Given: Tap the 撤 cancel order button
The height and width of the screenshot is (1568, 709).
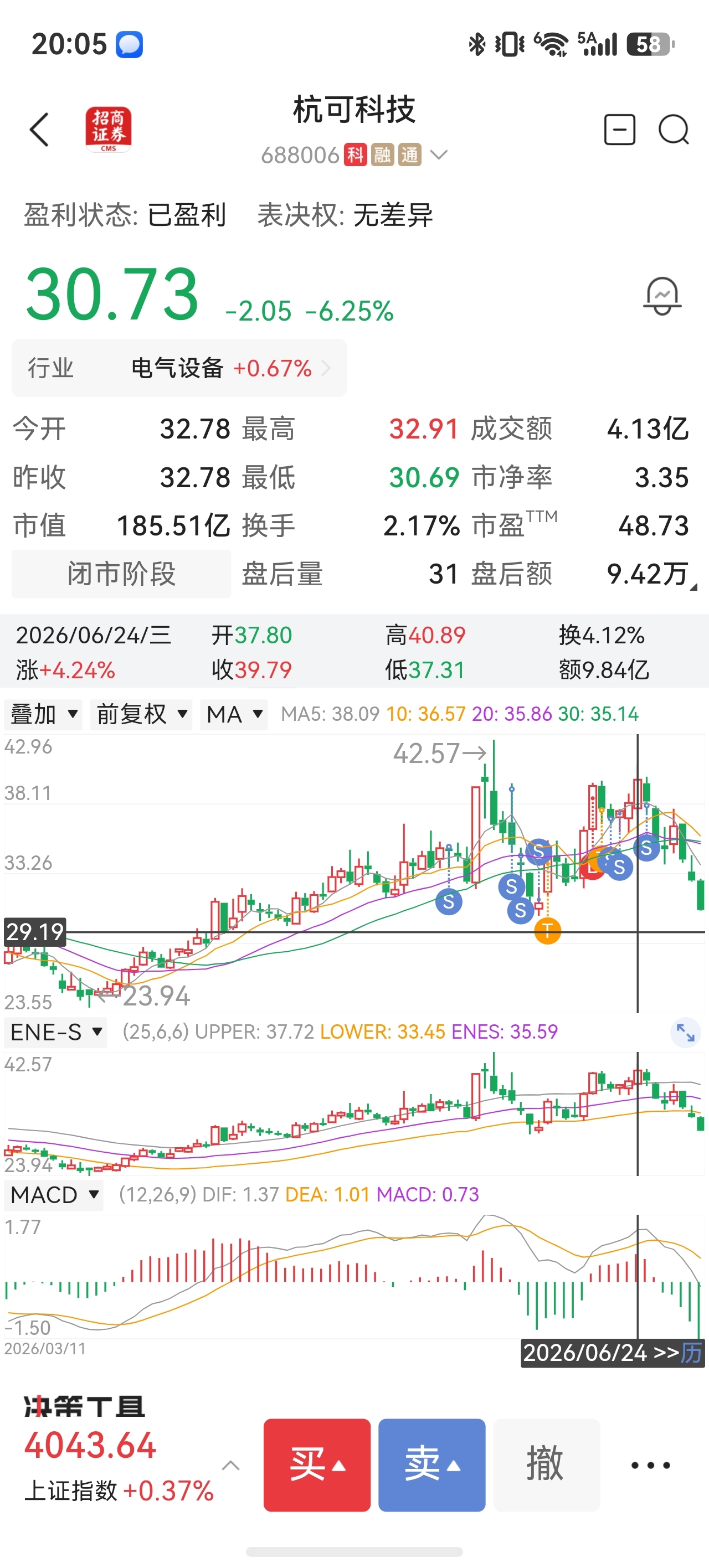Looking at the screenshot, I should [x=546, y=1464].
